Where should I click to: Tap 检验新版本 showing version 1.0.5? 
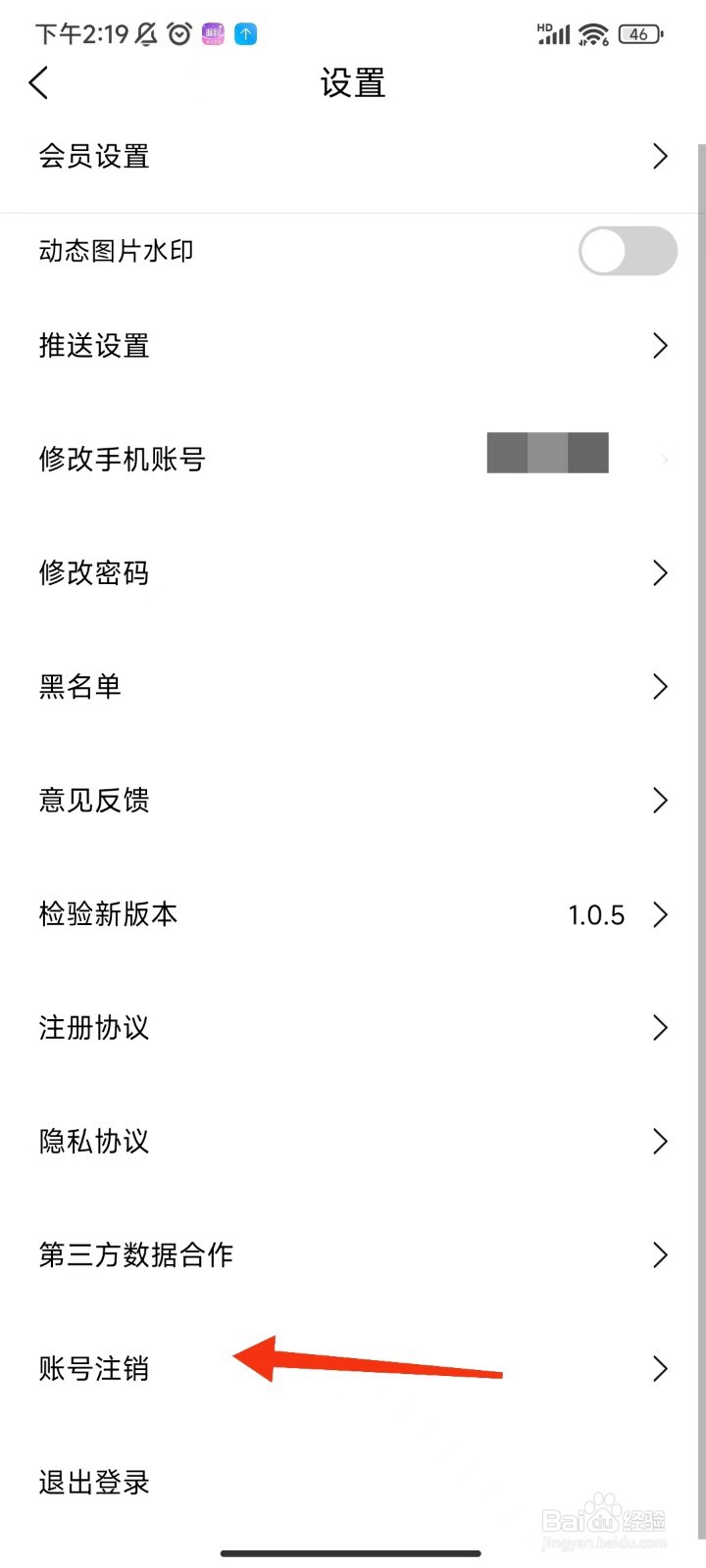pyautogui.click(x=108, y=914)
